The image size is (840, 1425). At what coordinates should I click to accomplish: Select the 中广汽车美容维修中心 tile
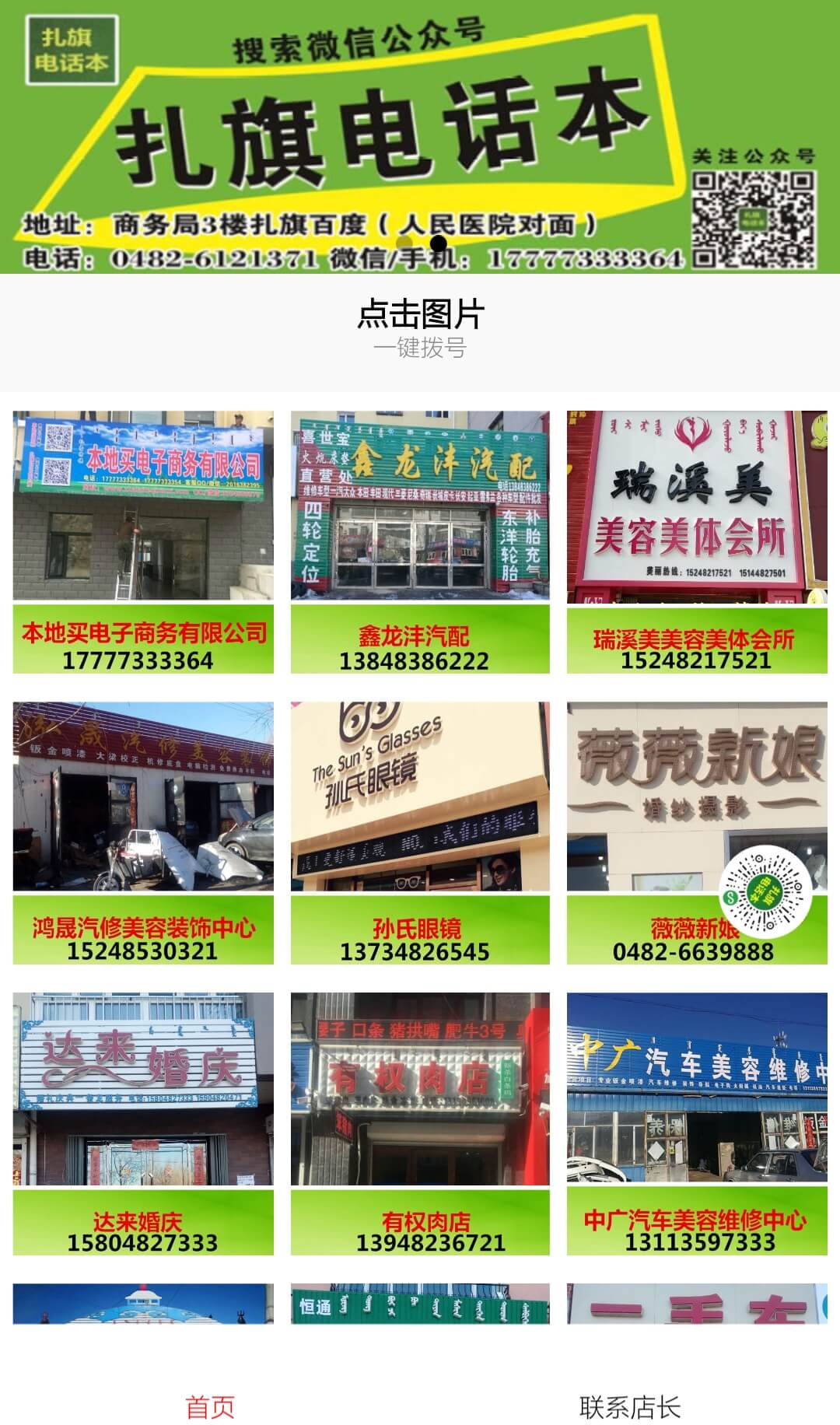pyautogui.click(x=697, y=1123)
